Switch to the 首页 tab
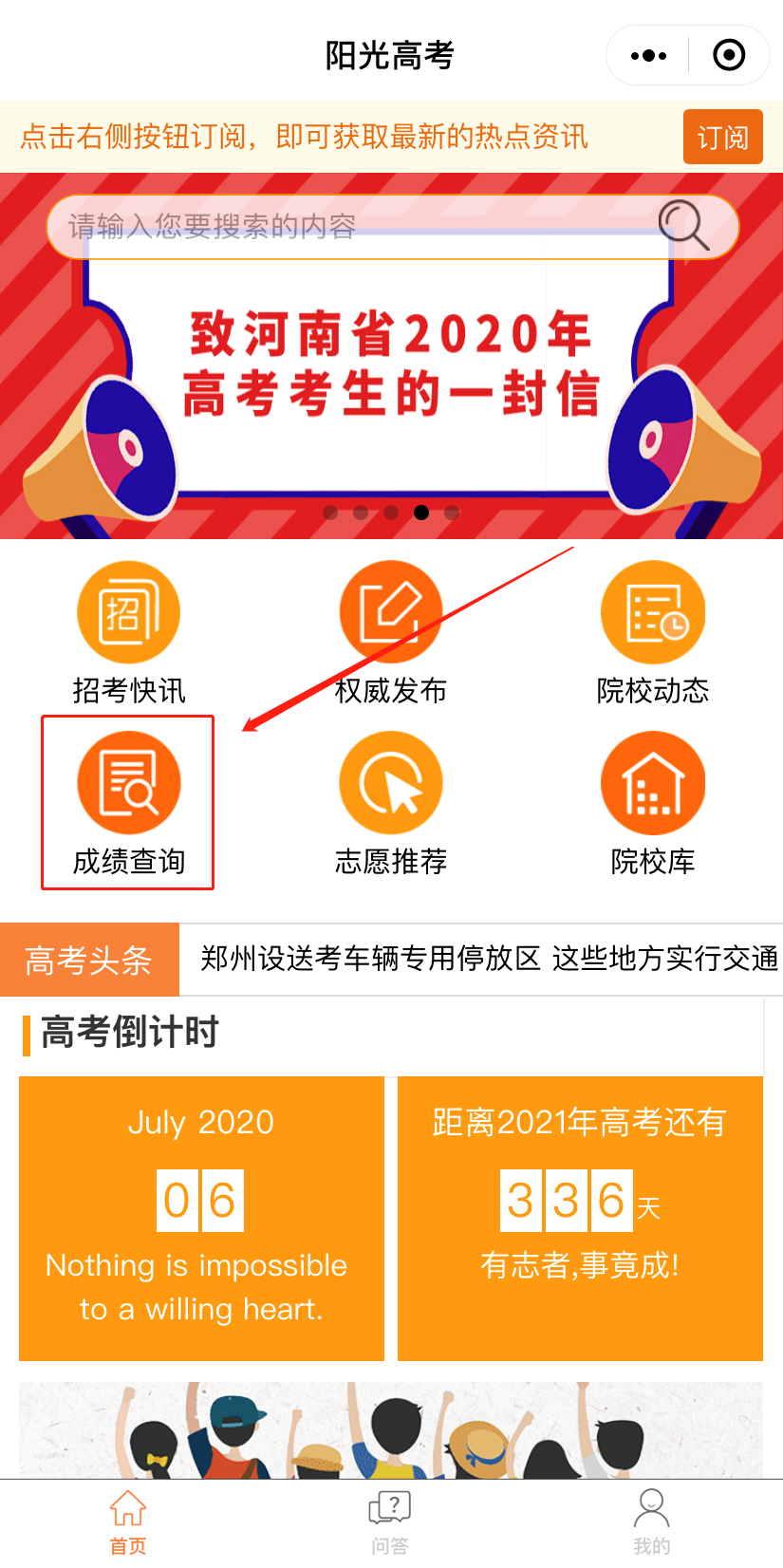 coord(128,1521)
